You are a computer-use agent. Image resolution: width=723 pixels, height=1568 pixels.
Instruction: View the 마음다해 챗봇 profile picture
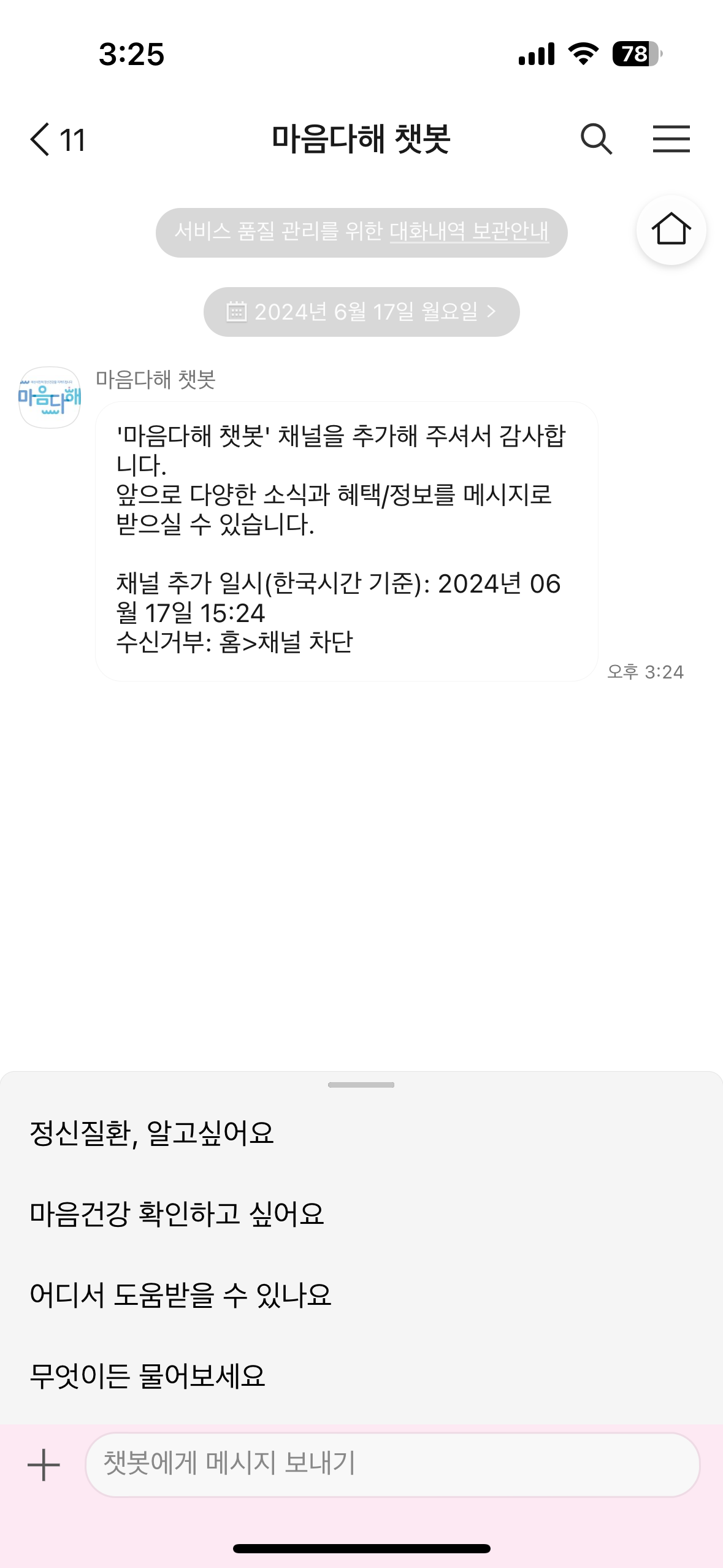click(50, 398)
